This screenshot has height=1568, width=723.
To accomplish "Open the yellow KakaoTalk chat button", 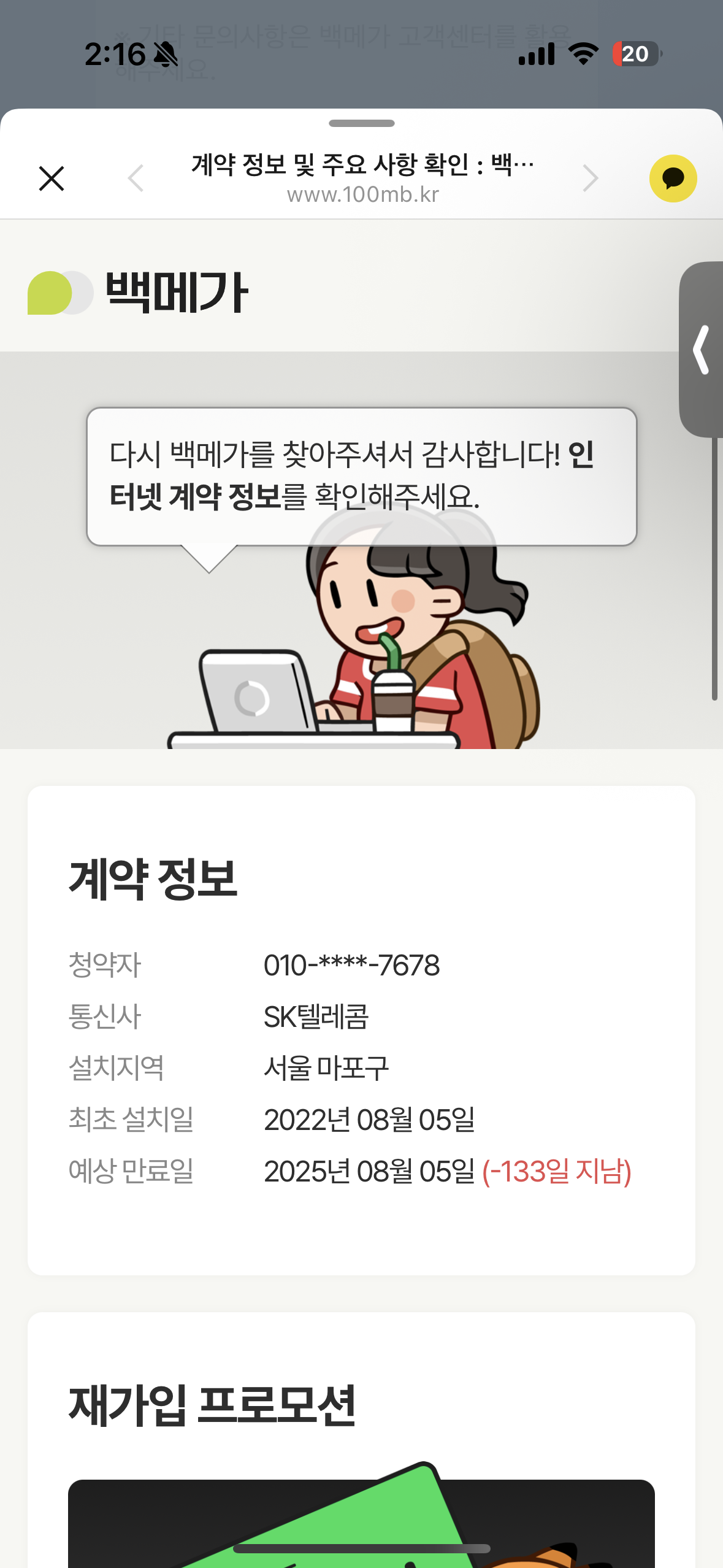I will tap(673, 179).
